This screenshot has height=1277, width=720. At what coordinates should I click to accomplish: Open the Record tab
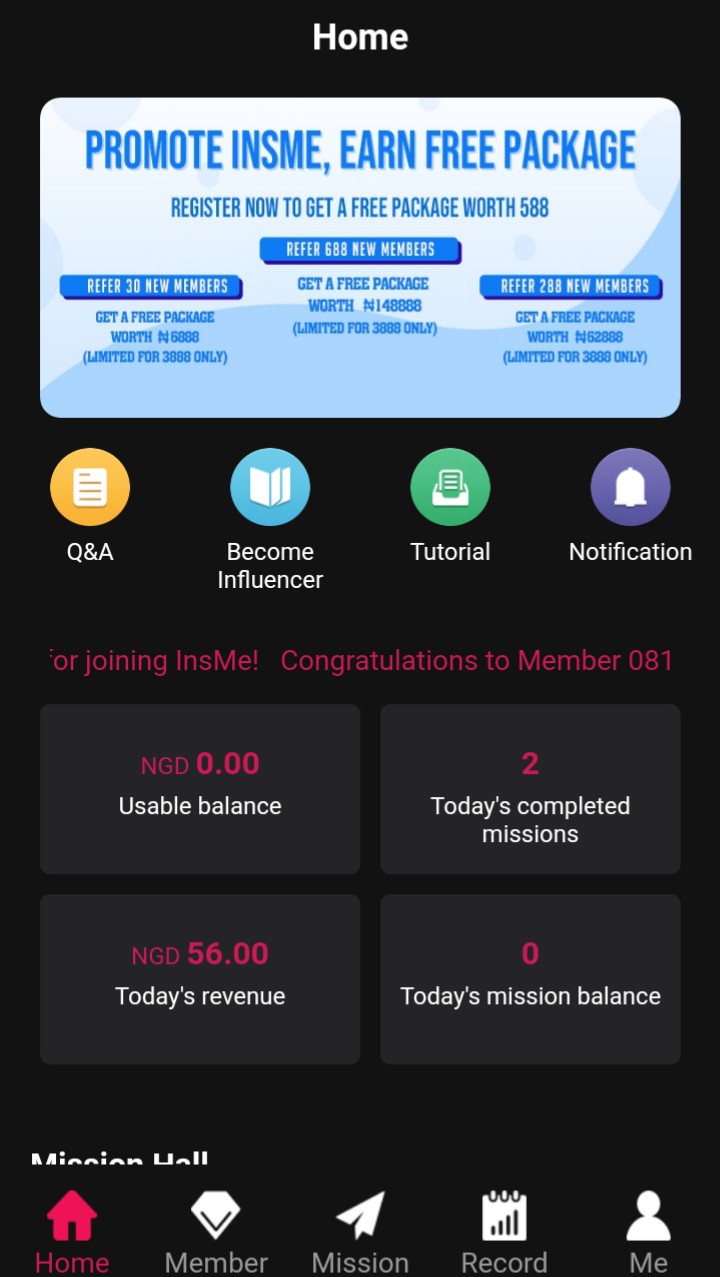504,1232
